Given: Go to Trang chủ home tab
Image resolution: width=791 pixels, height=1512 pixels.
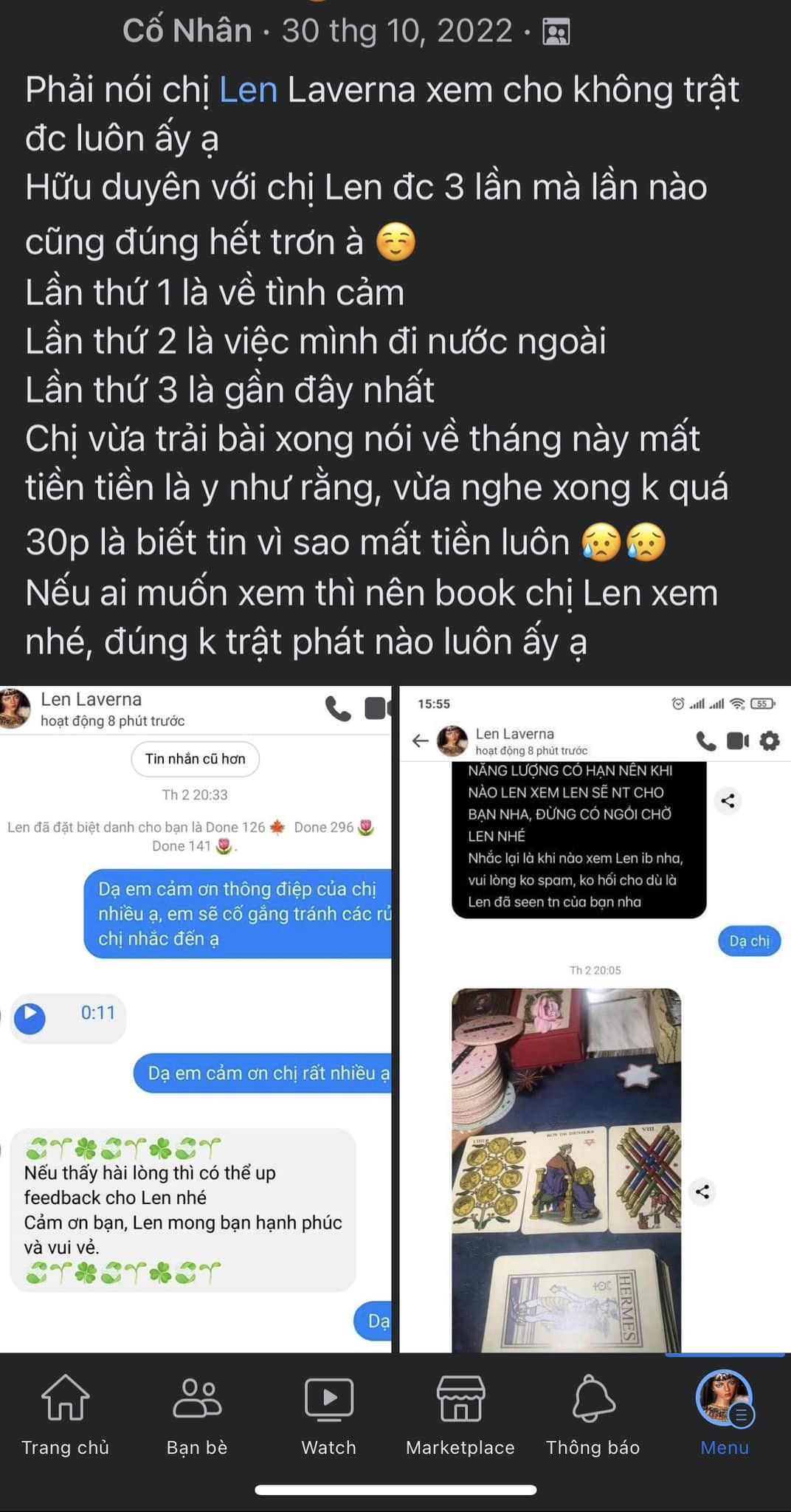Looking at the screenshot, I should [66, 1415].
